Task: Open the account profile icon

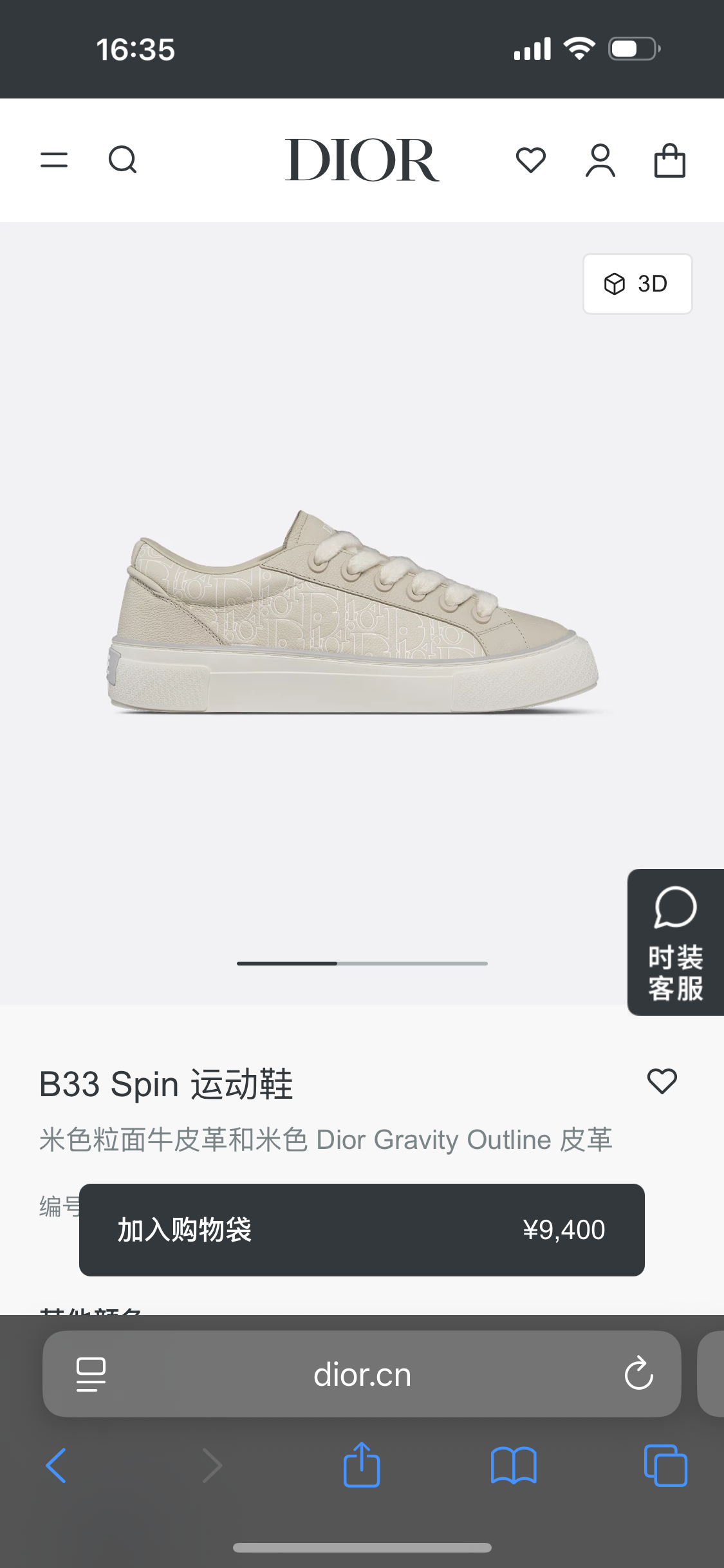Action: 600,160
